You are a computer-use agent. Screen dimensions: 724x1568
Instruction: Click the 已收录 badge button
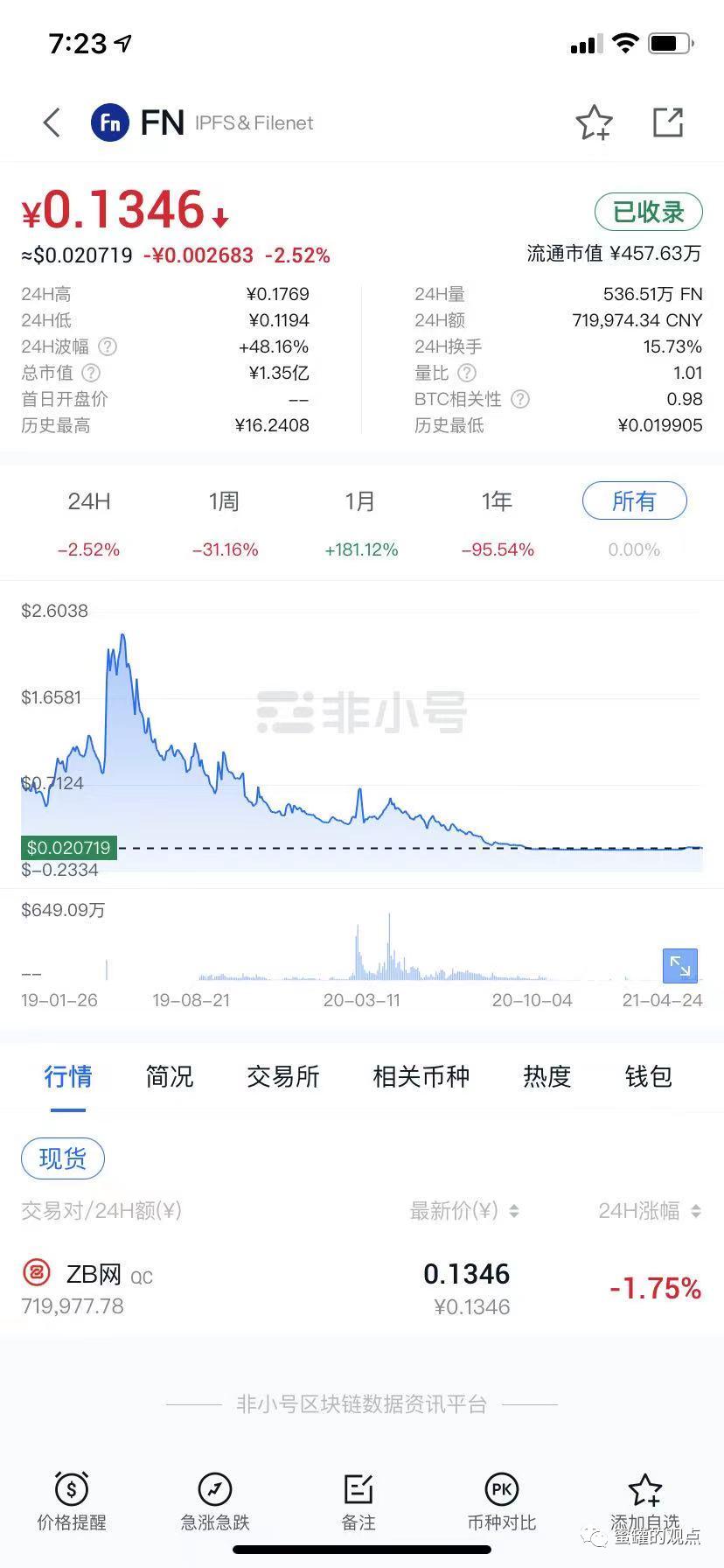pyautogui.click(x=648, y=212)
